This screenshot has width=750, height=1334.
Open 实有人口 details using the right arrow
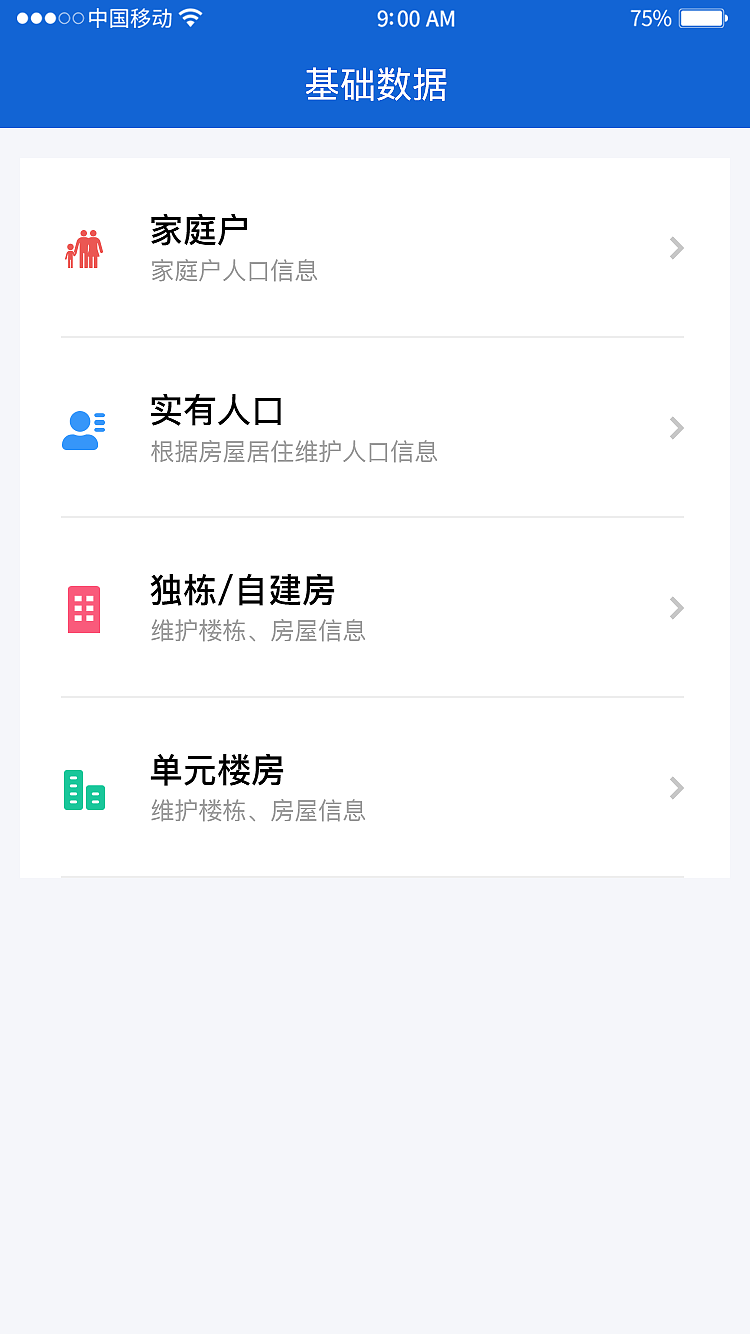click(677, 428)
